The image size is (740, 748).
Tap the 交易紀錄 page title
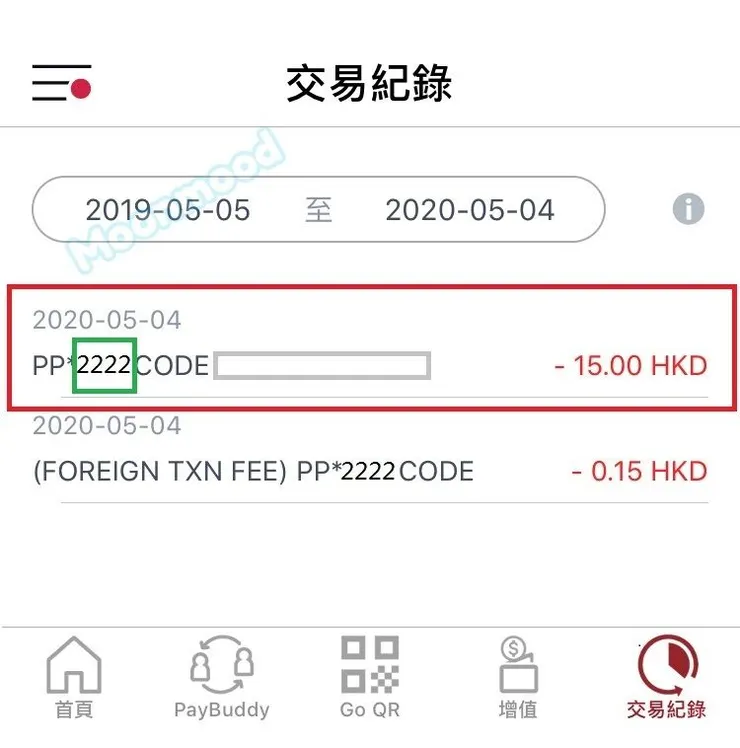[370, 85]
